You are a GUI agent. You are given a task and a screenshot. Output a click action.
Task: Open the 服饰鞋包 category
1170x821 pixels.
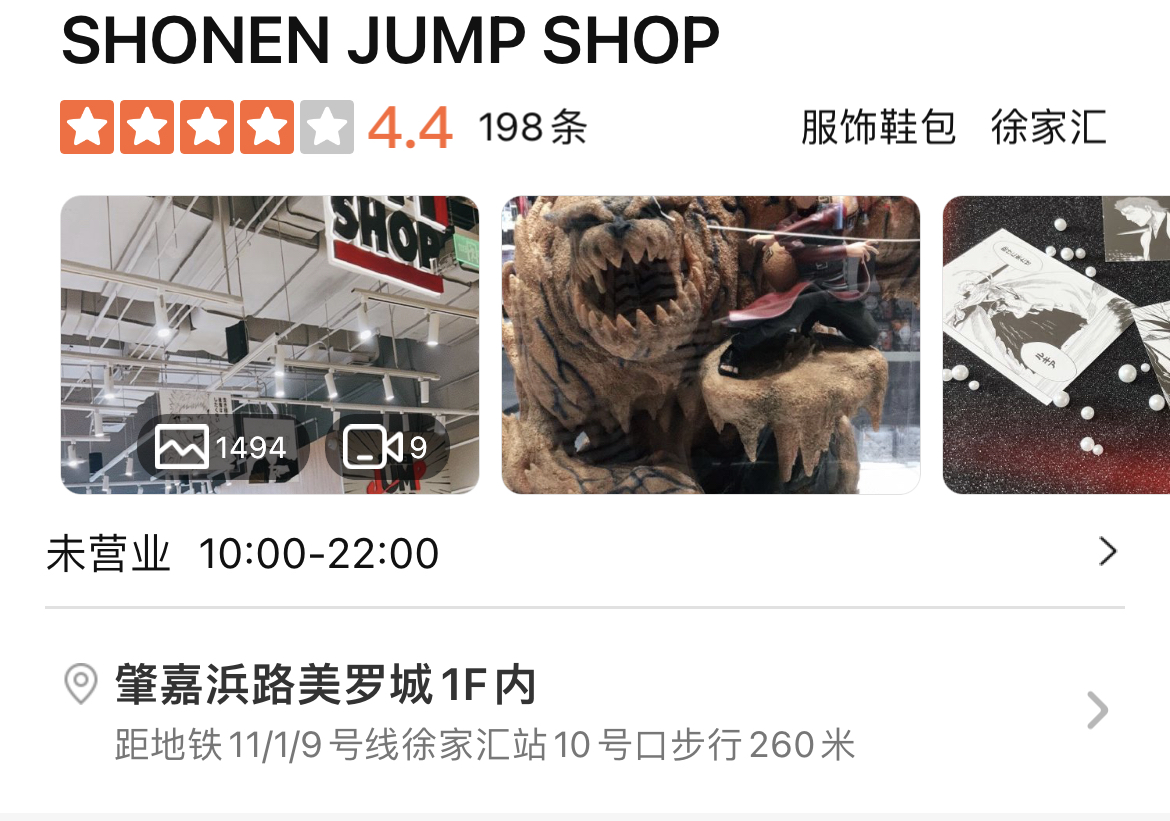click(878, 128)
